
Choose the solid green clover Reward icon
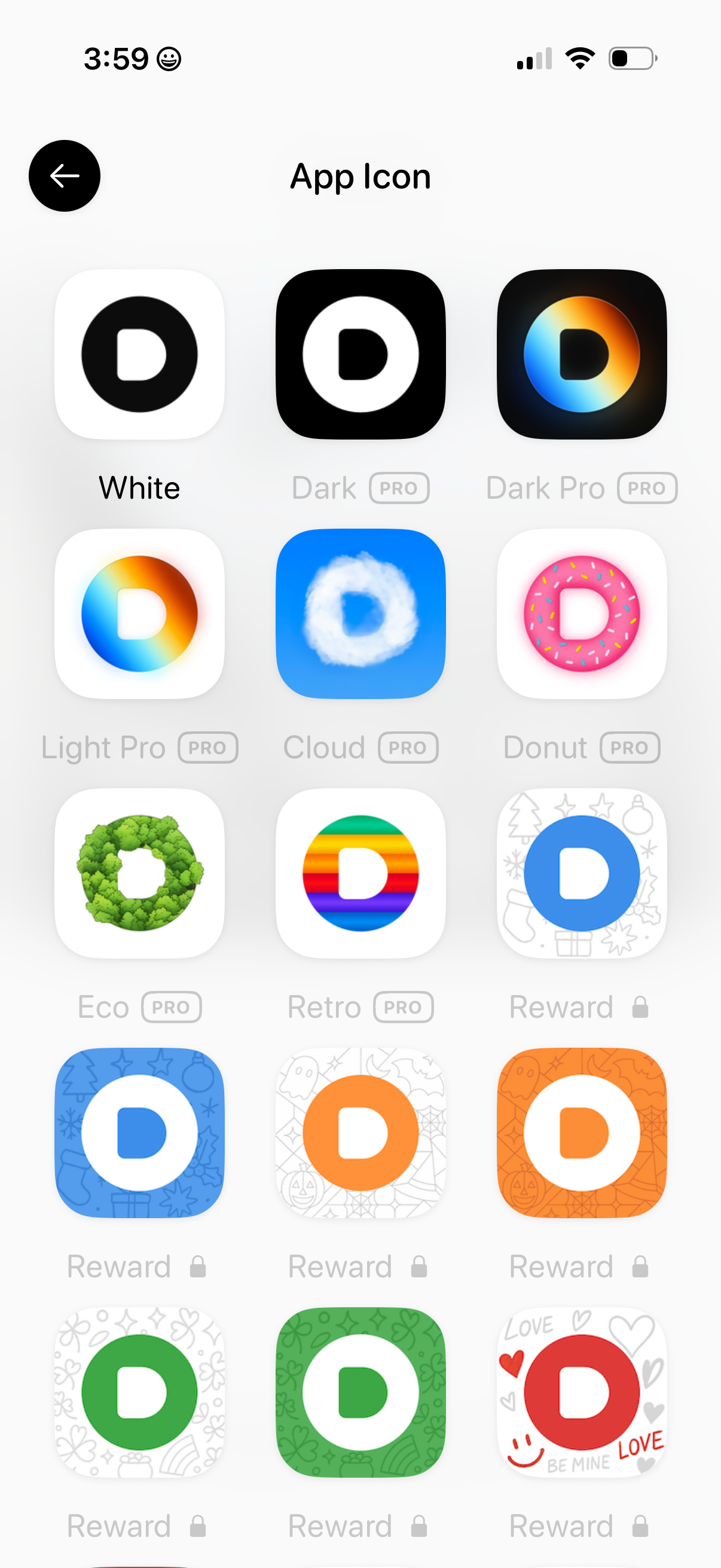360,1392
